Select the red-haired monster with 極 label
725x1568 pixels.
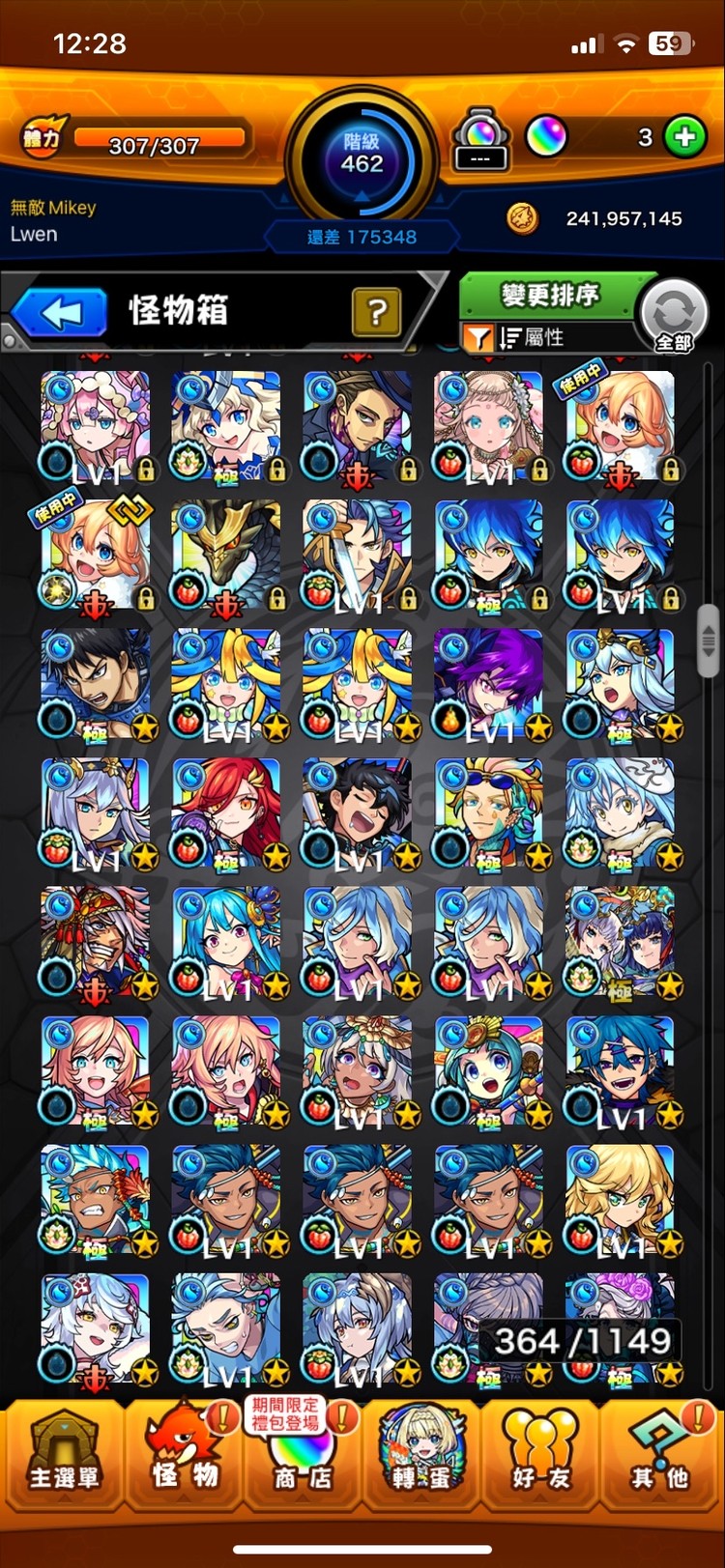pyautogui.click(x=226, y=813)
